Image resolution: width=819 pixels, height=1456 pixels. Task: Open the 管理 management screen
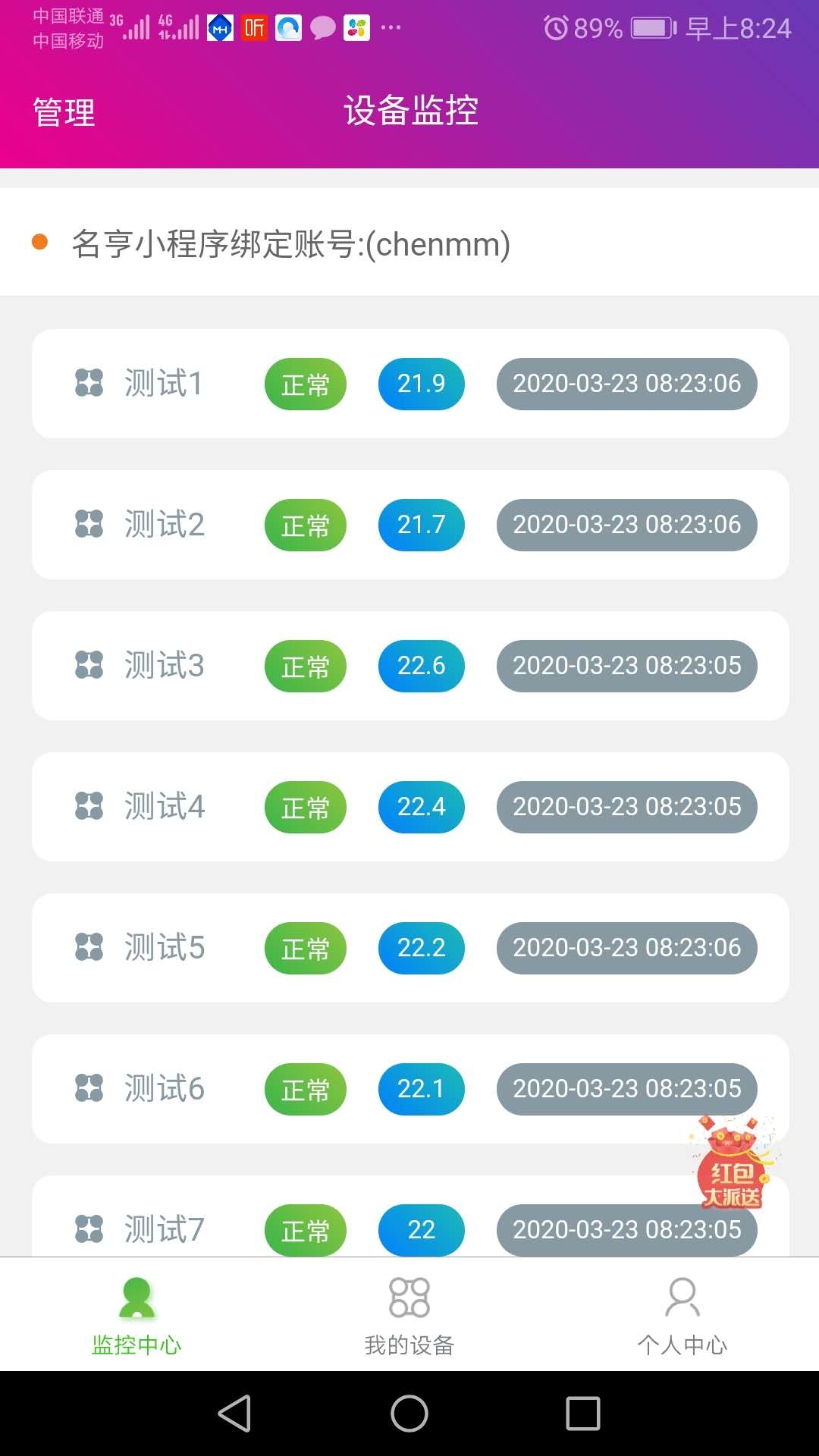click(x=61, y=111)
